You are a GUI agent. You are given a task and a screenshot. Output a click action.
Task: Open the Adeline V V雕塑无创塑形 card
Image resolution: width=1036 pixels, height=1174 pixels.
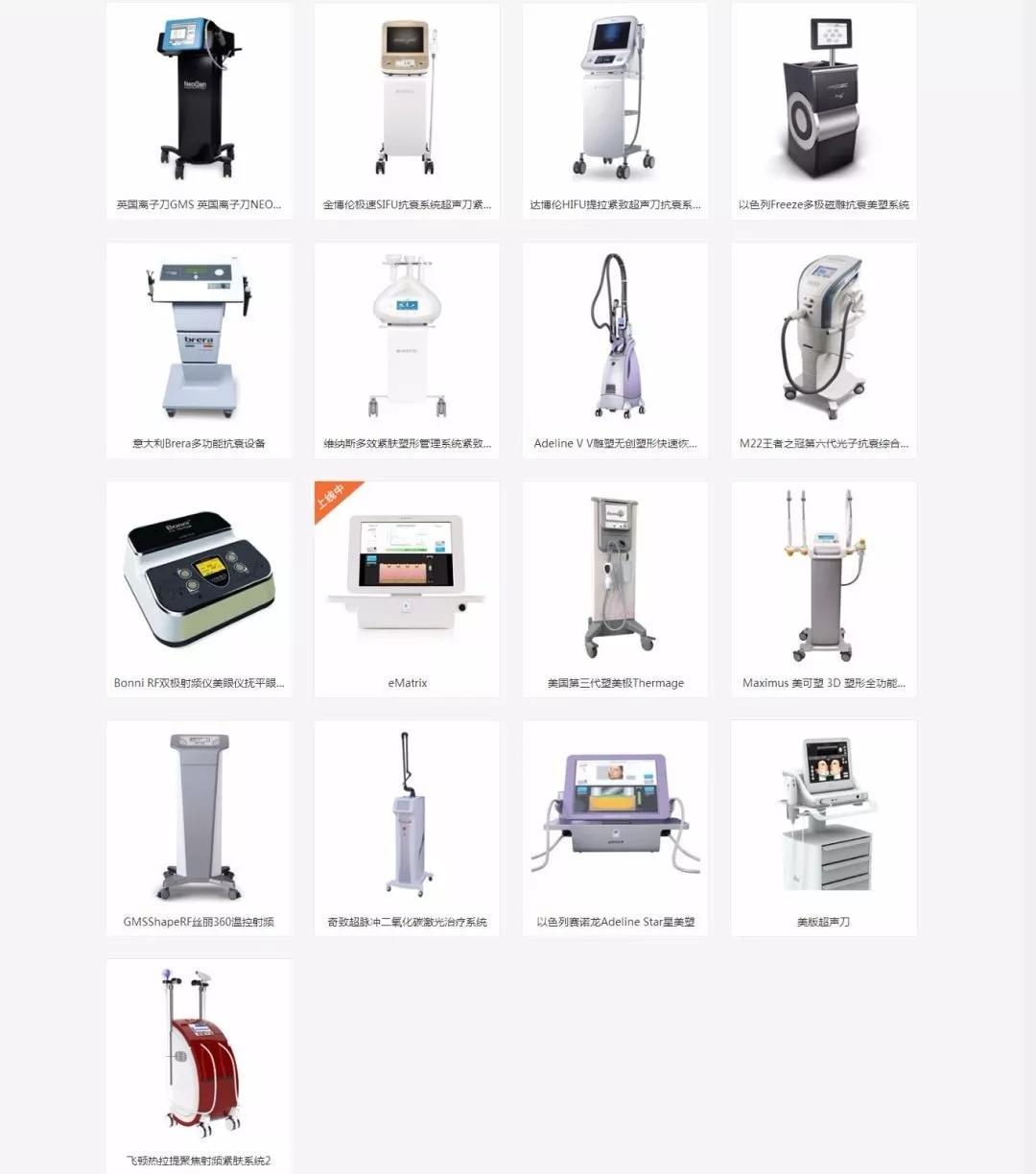pos(615,349)
